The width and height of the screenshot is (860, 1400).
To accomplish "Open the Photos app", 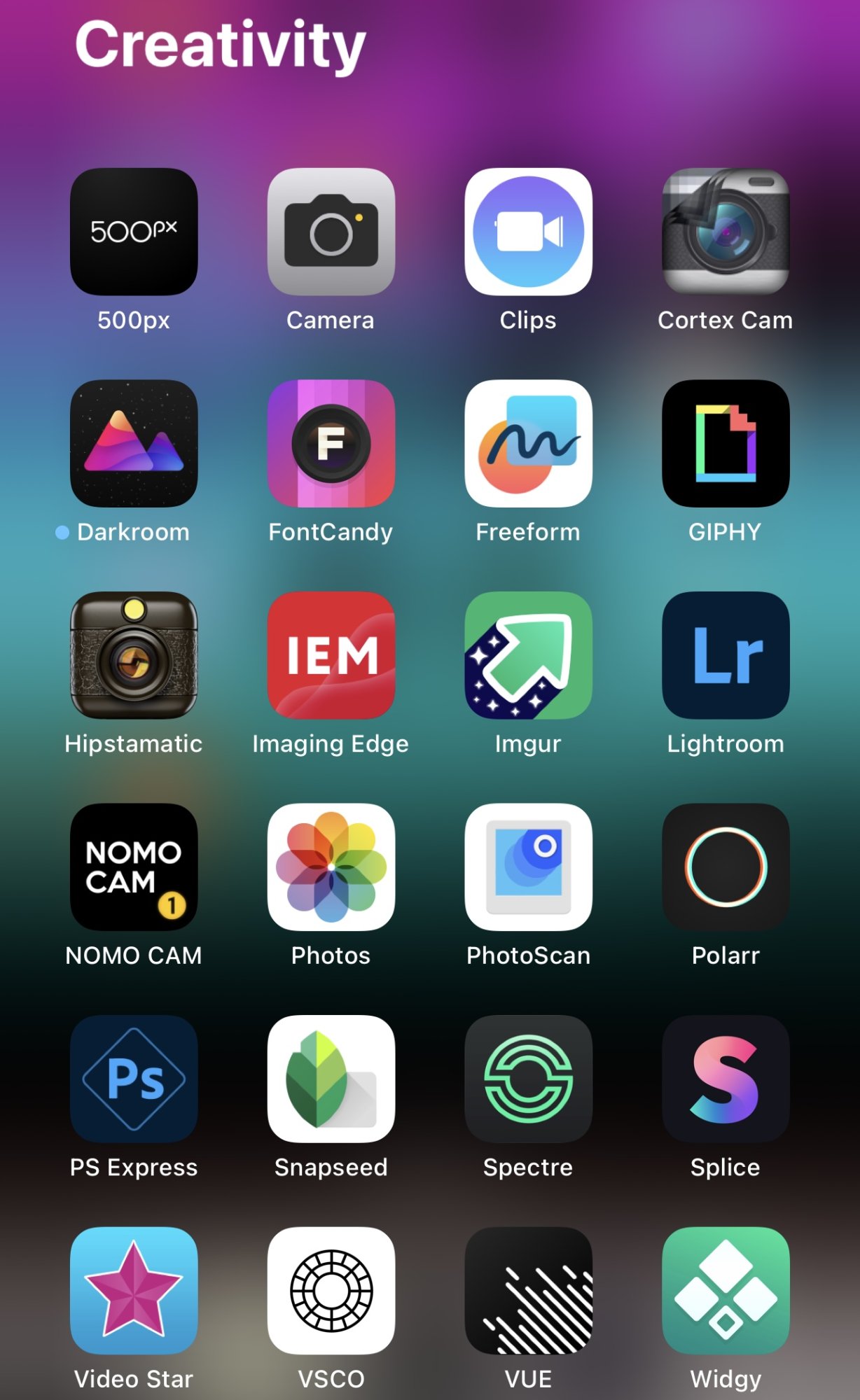I will (x=331, y=867).
